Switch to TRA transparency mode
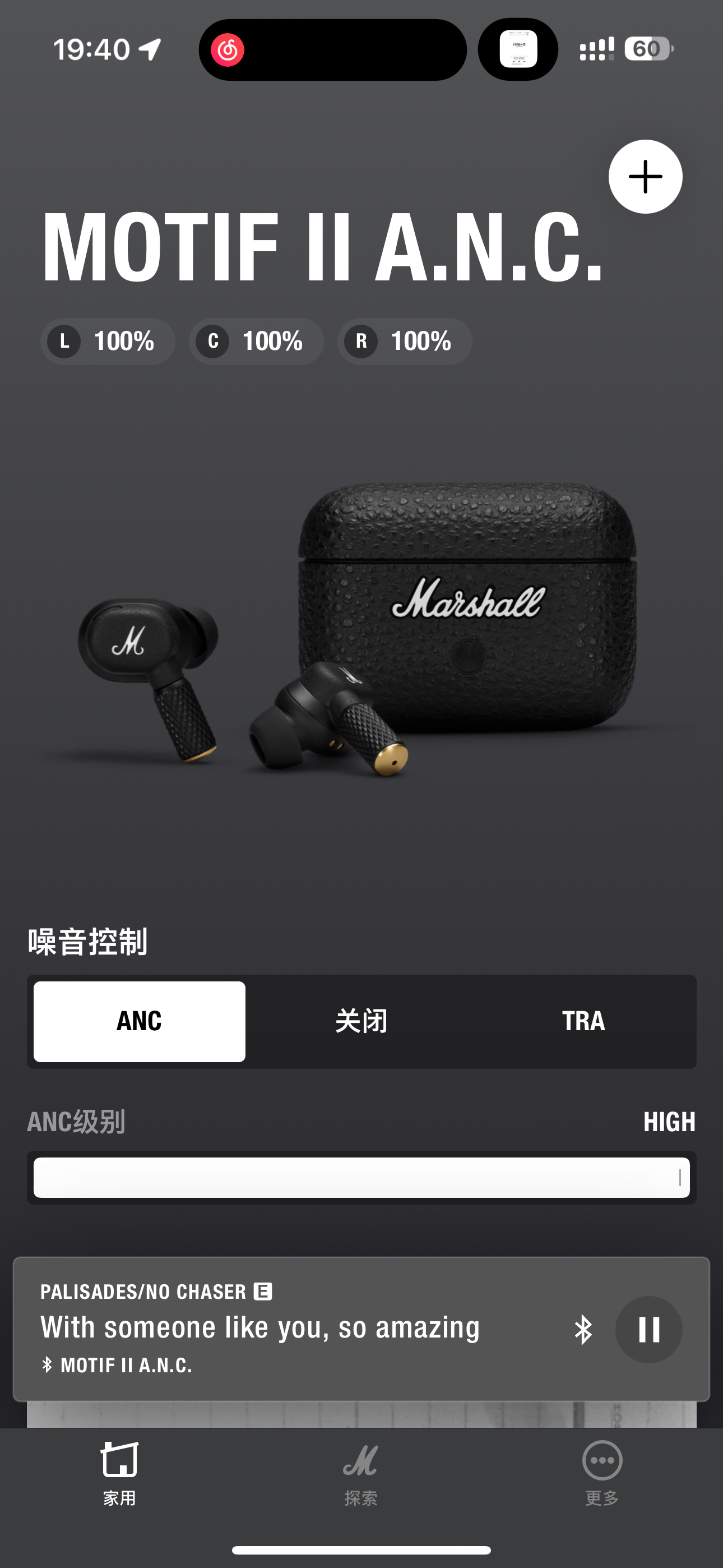Screen dimensions: 723x1568 (x=583, y=1021)
